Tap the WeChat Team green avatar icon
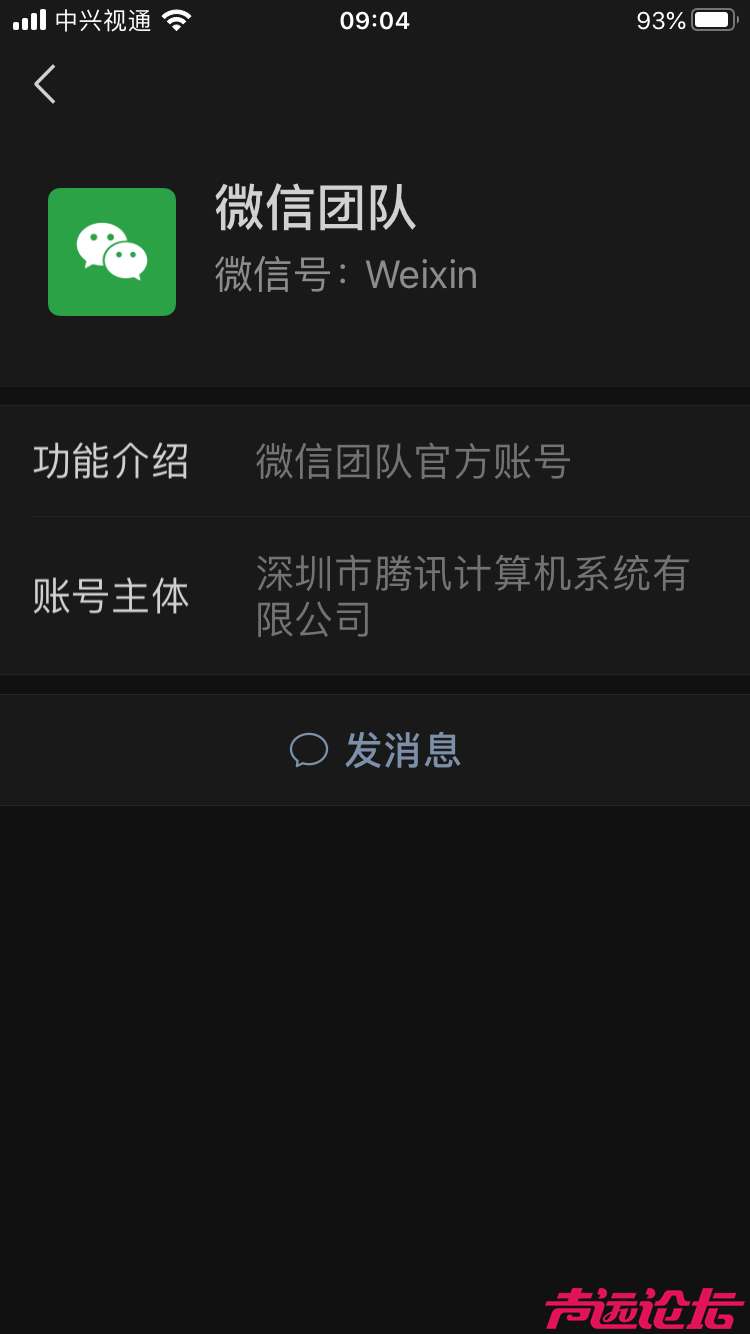Image resolution: width=750 pixels, height=1334 pixels. pyautogui.click(x=112, y=251)
